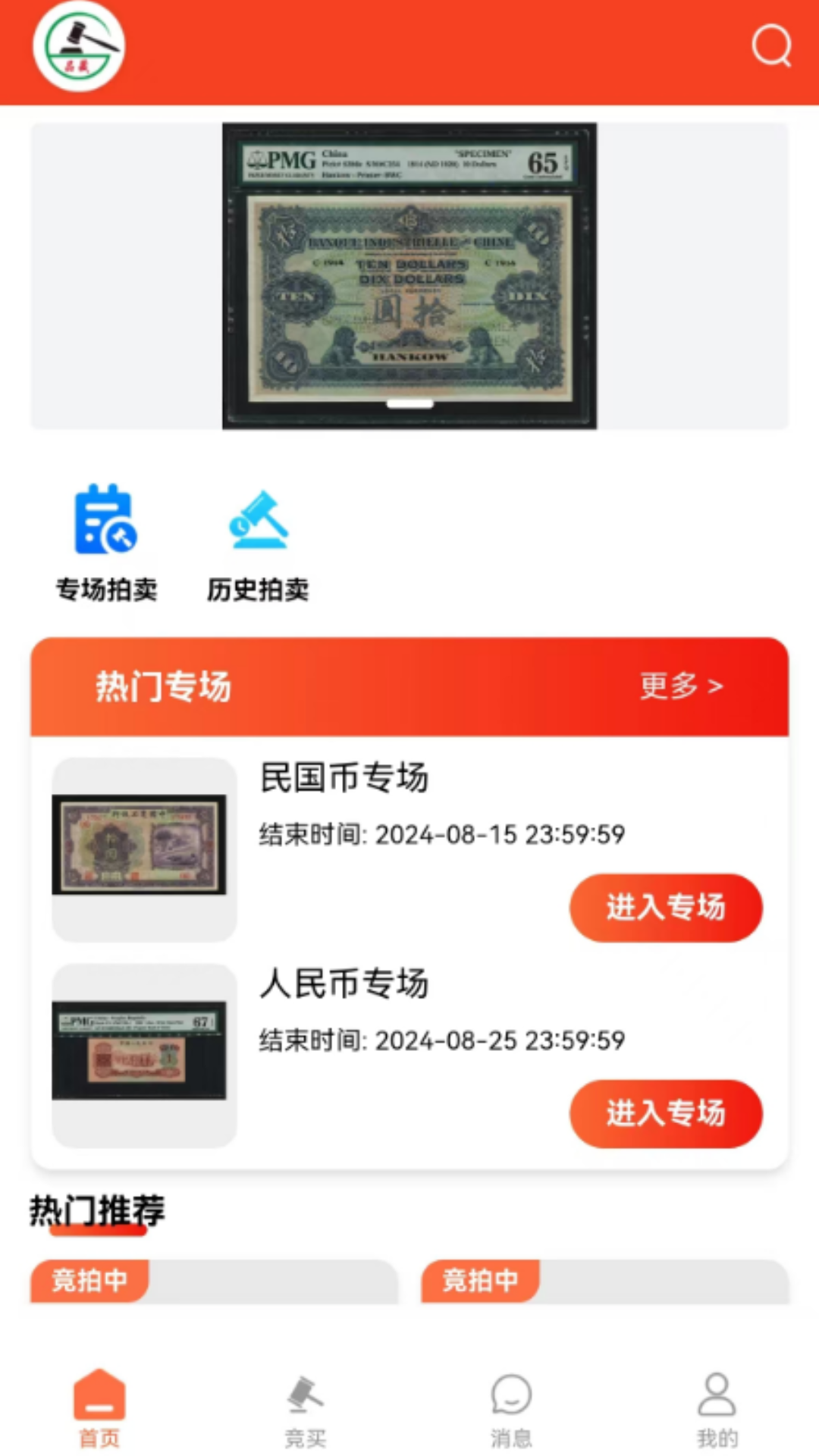Open 历史拍卖 auction history
The image size is (819, 1456).
point(258,540)
